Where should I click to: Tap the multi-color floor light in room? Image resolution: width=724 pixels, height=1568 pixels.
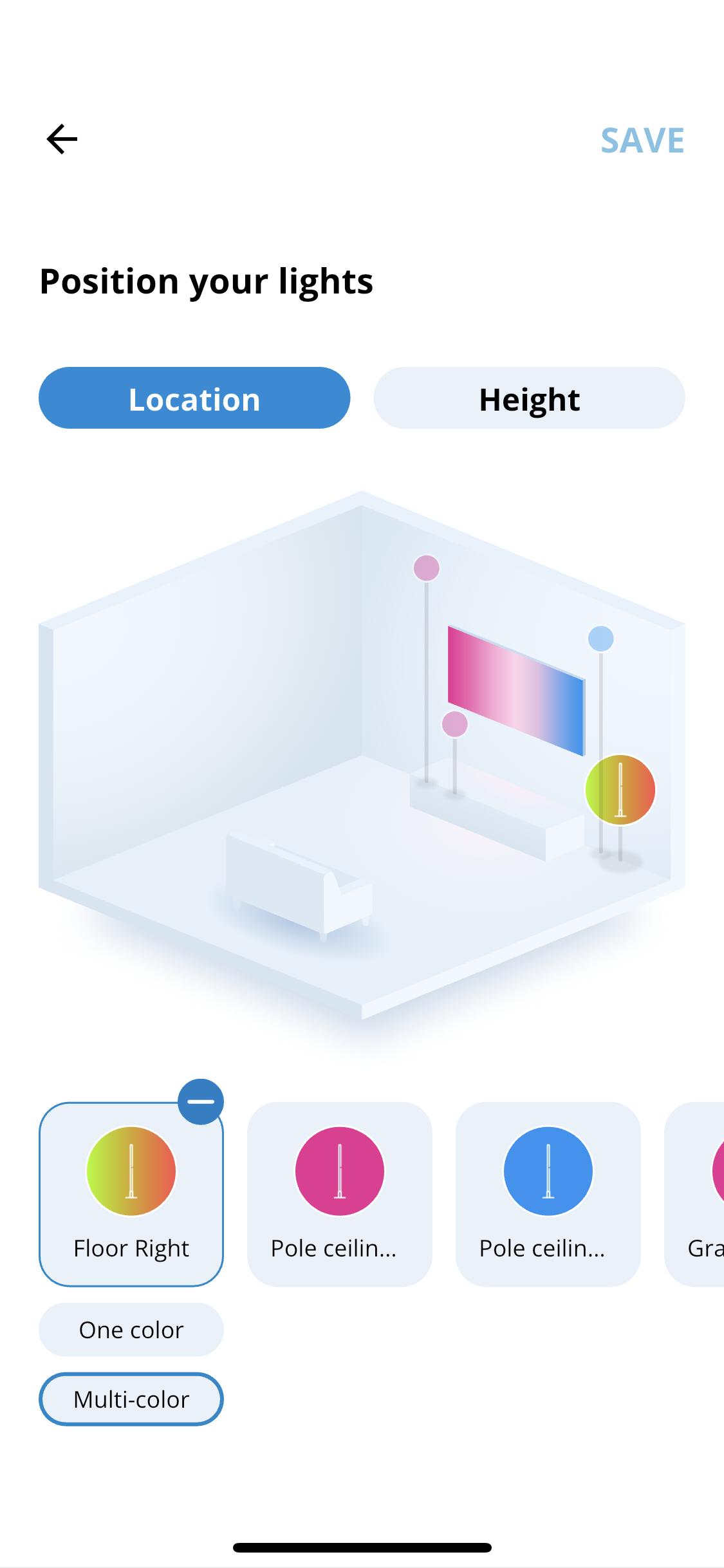point(620,790)
